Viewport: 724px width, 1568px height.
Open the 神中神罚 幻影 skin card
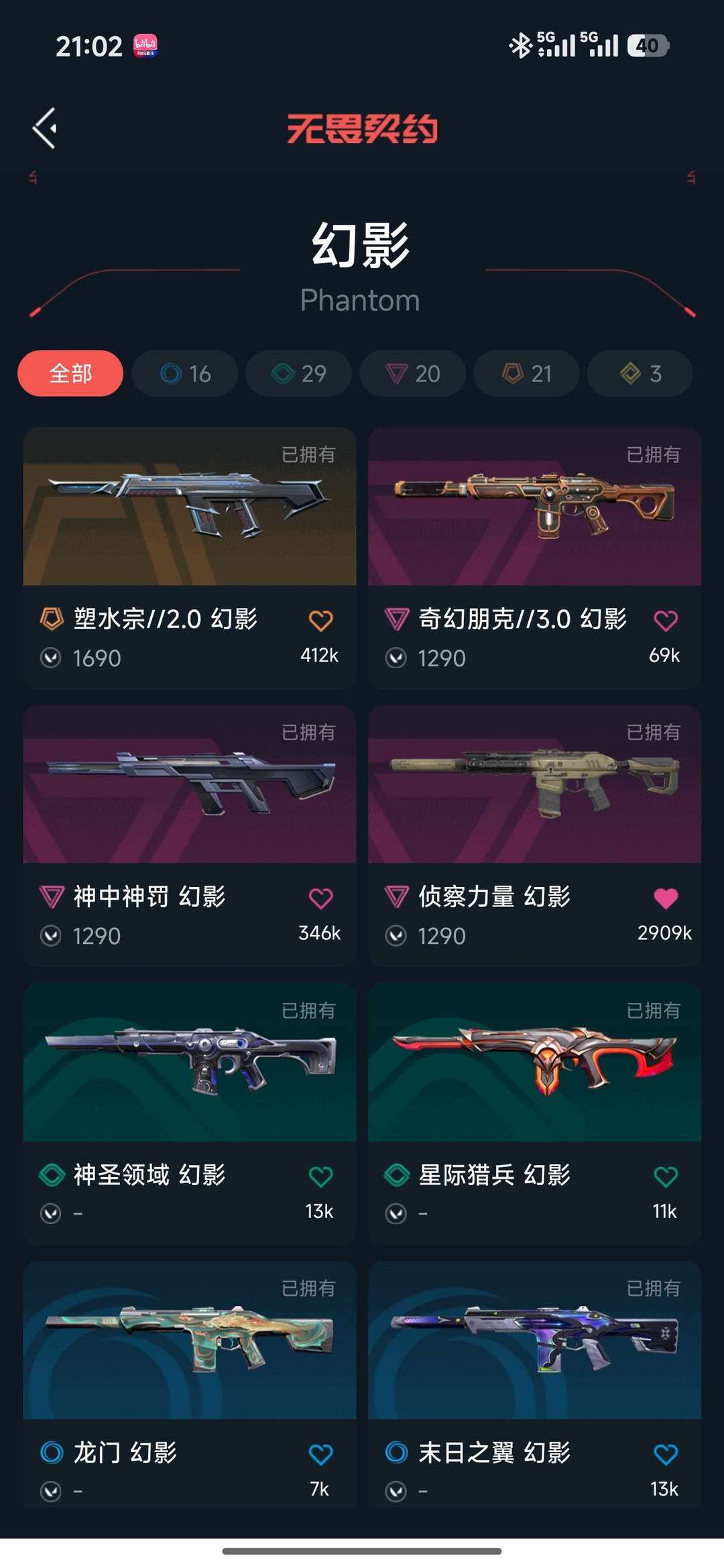pyautogui.click(x=190, y=835)
